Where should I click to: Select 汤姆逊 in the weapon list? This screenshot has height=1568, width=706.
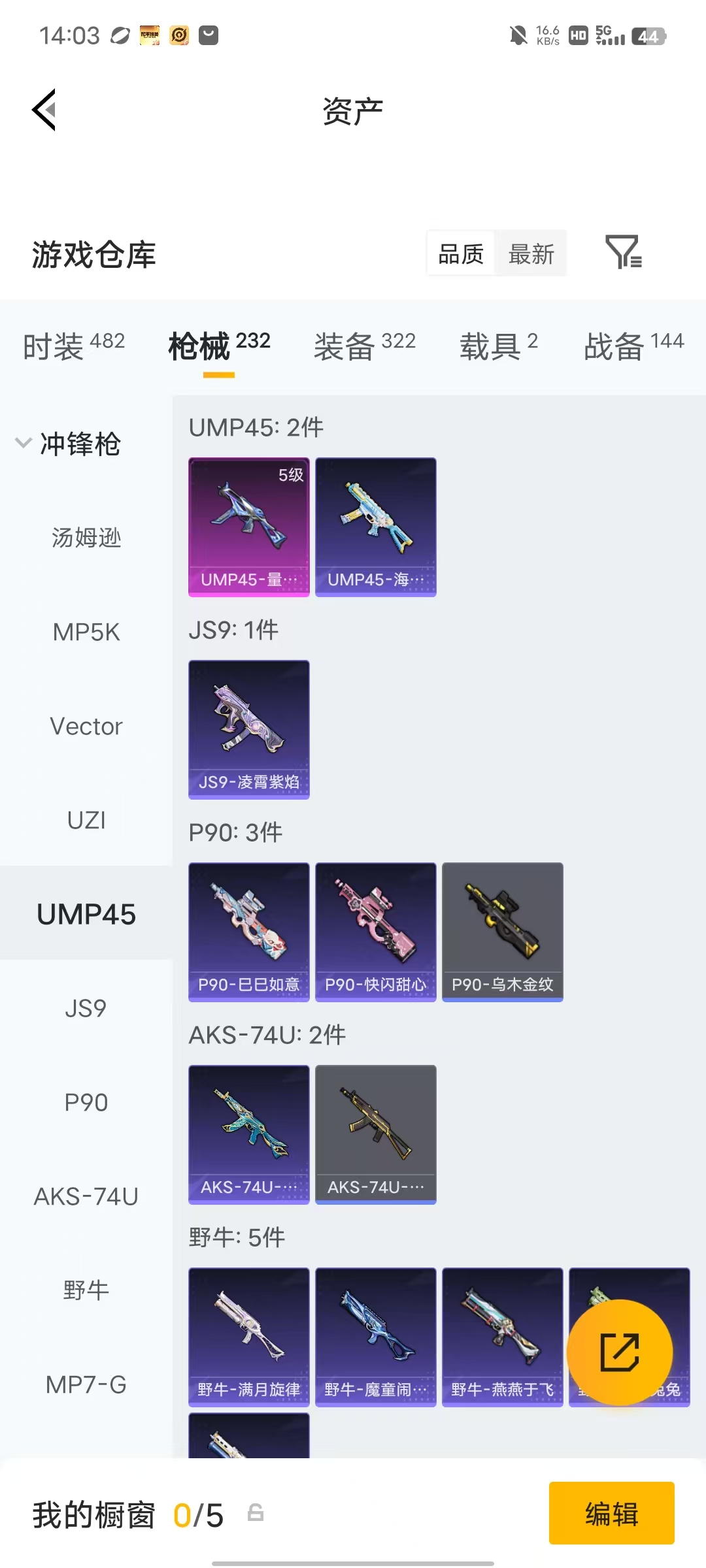pyautogui.click(x=86, y=538)
